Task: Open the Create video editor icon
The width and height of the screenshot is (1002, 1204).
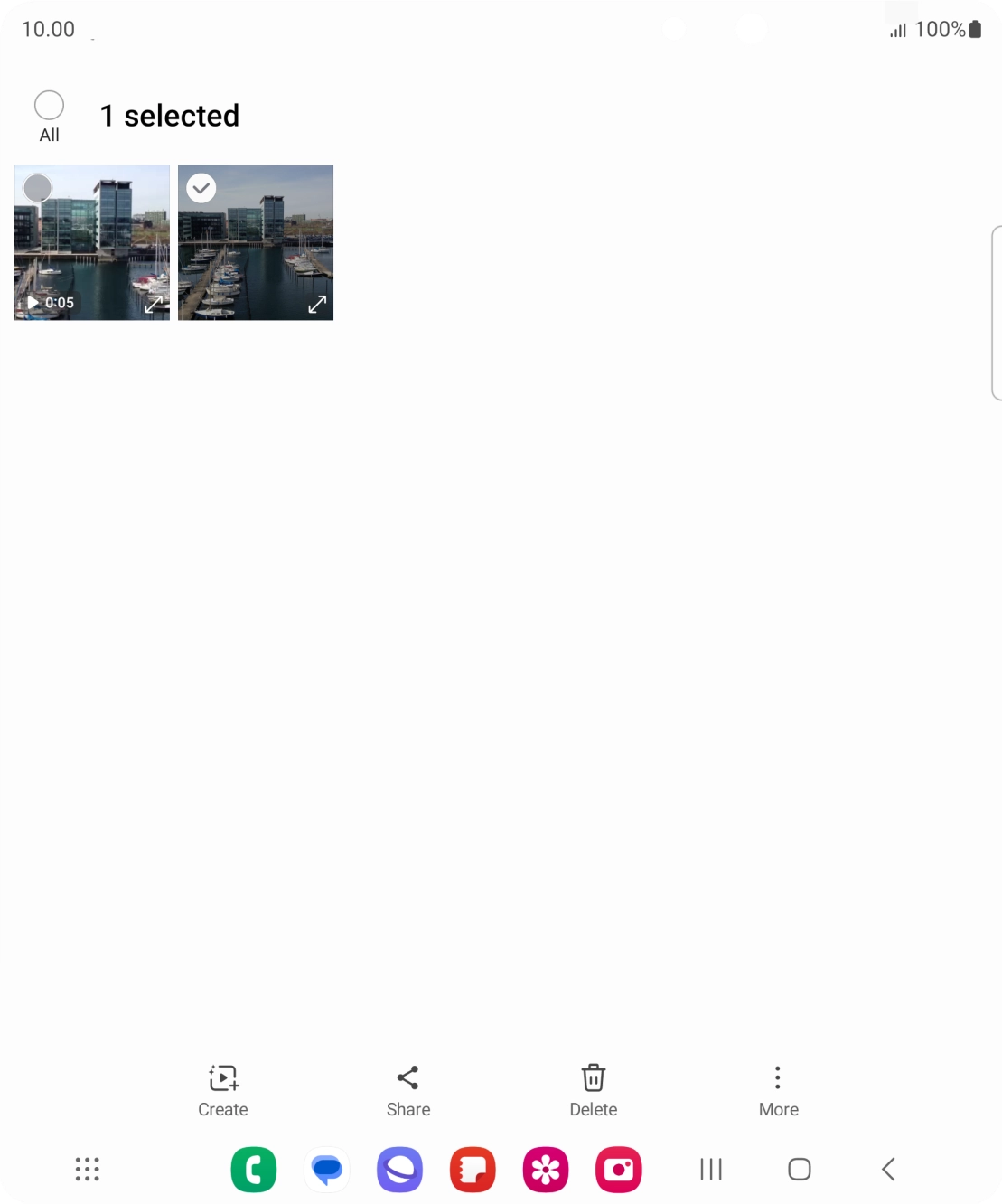Action: click(x=222, y=1089)
